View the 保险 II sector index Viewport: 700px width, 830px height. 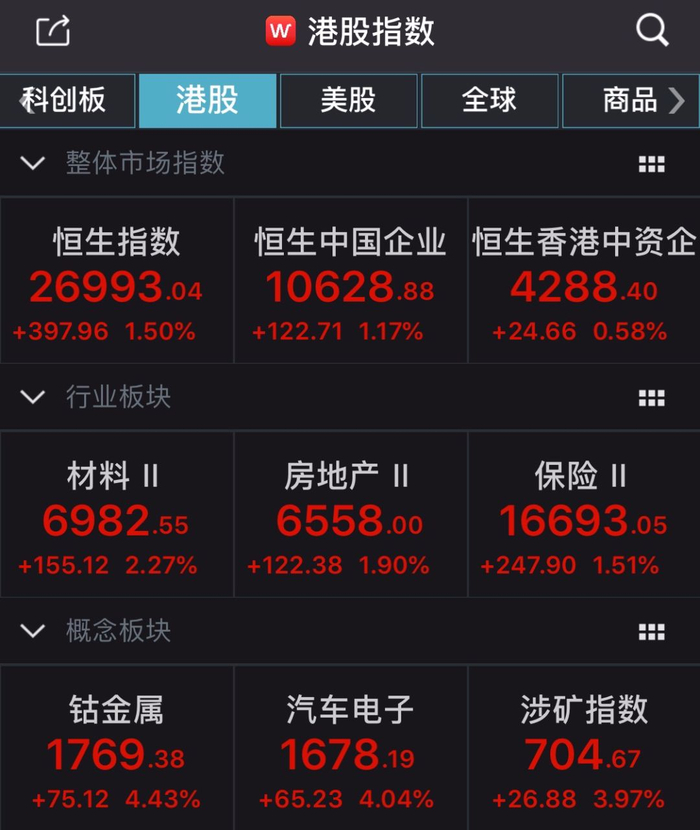point(584,515)
